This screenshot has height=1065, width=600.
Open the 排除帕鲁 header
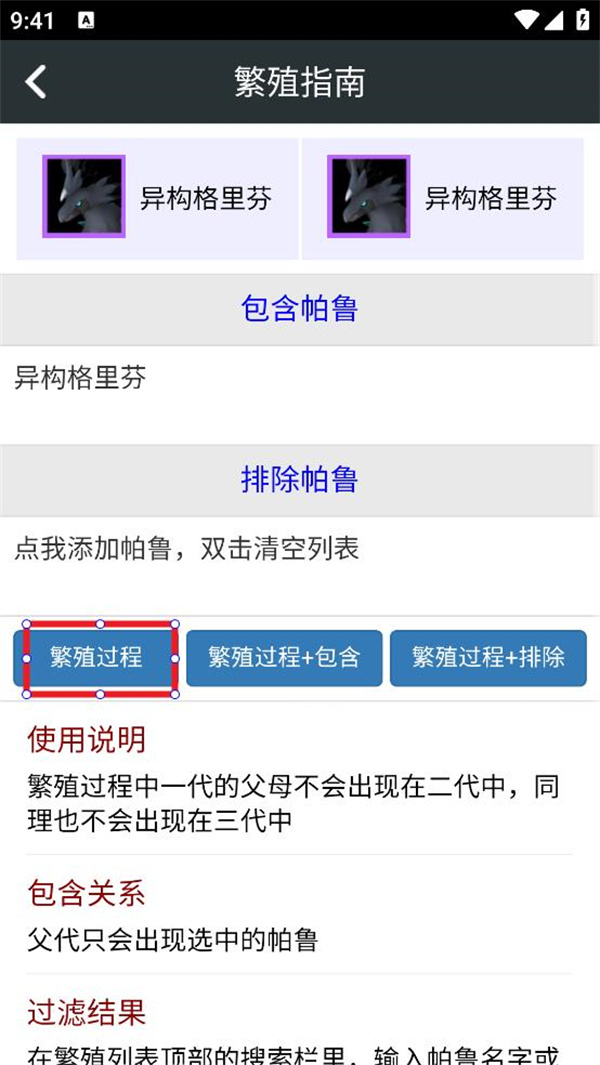300,480
